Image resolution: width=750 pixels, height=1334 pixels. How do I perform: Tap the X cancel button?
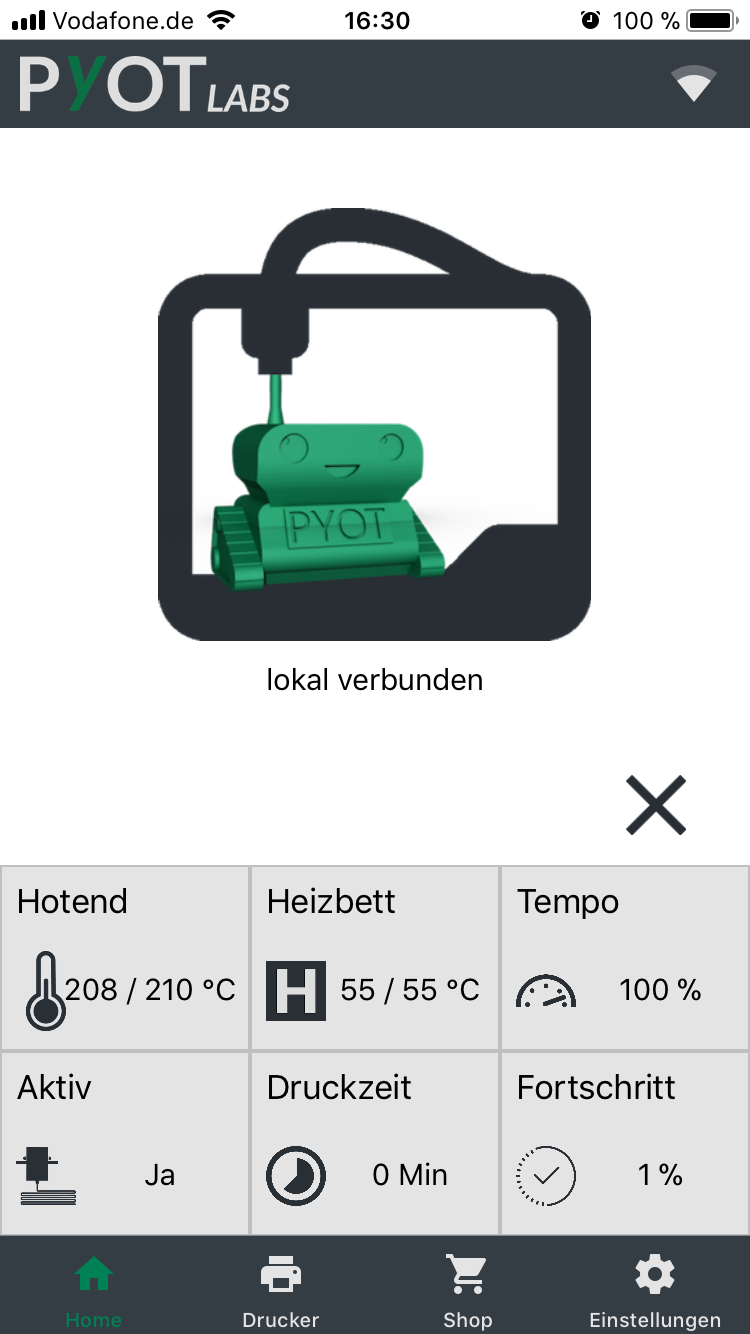656,804
